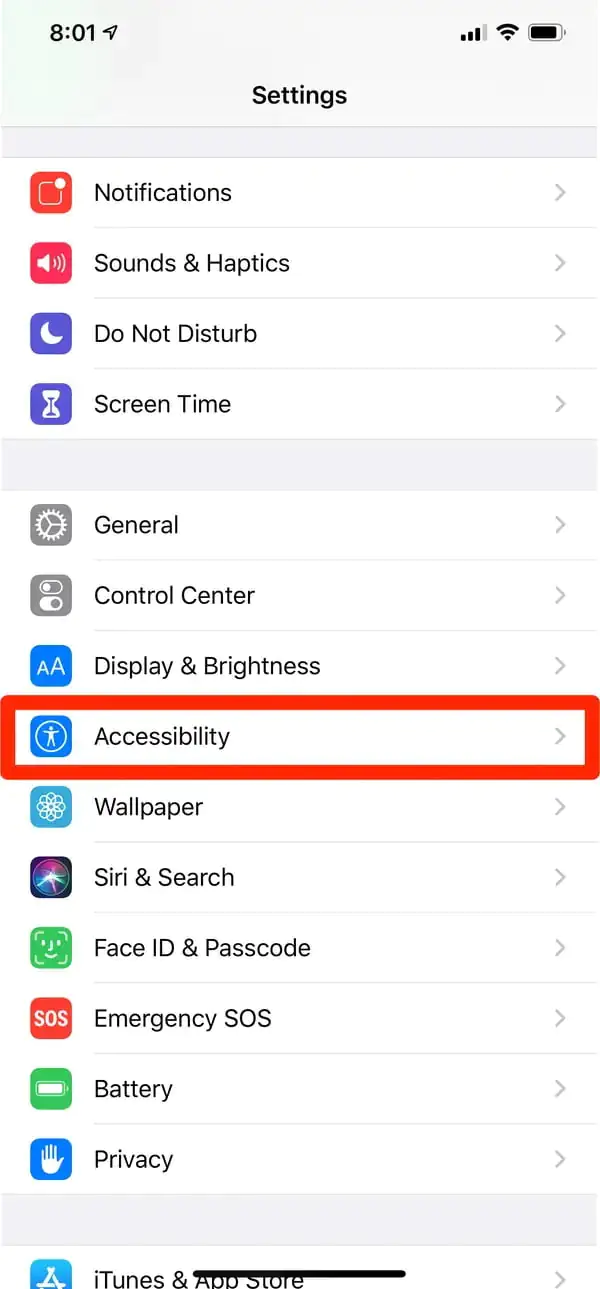Open Emergency SOS settings
Image resolution: width=600 pixels, height=1289 pixels.
click(x=300, y=1019)
